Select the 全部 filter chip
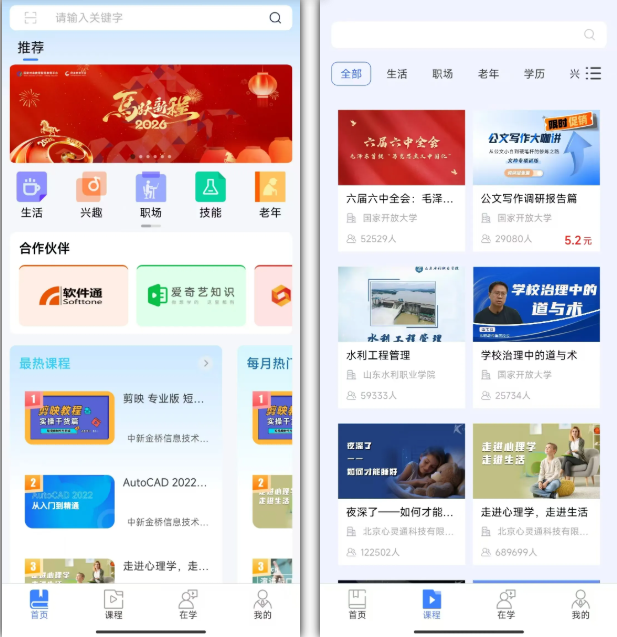 coord(351,74)
